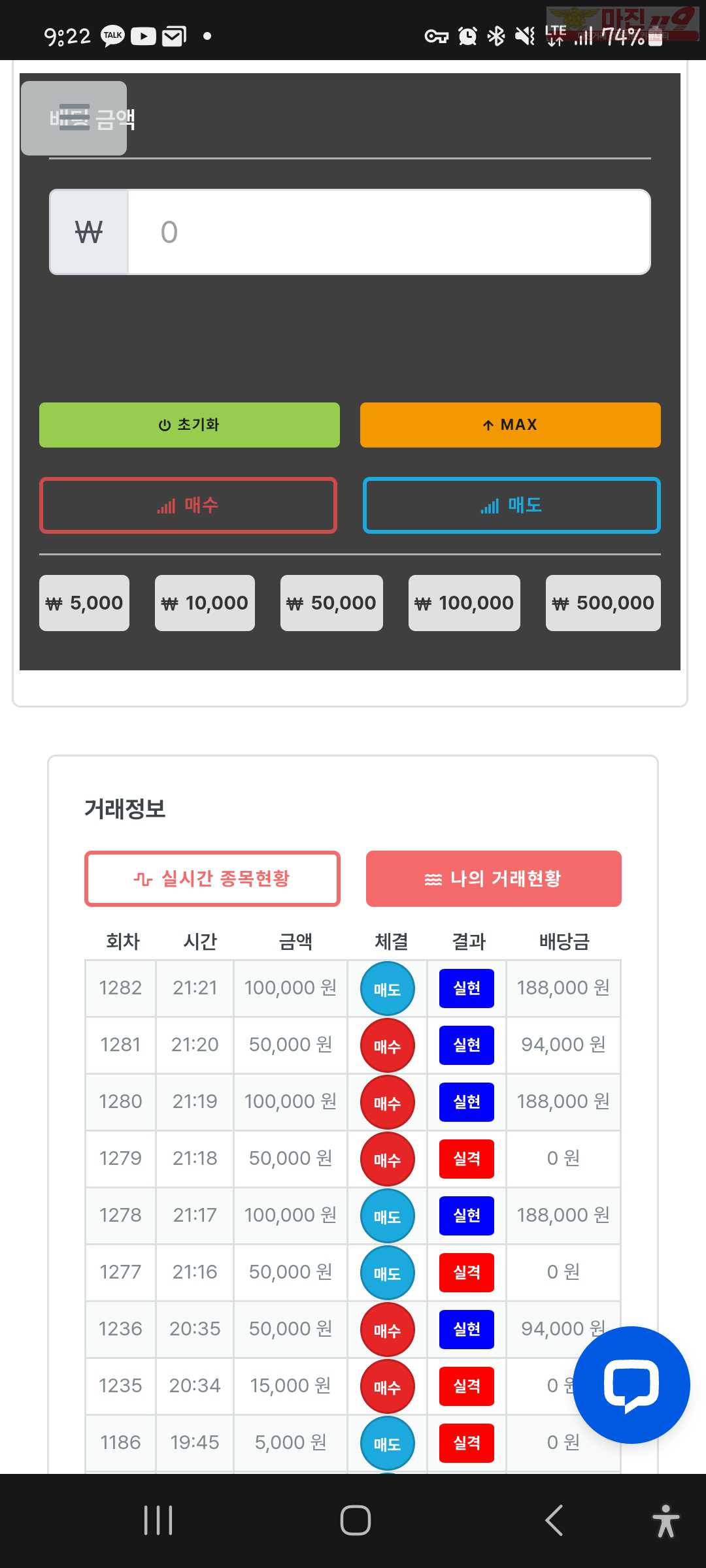Add ₩ 5,000 to the amount
The width and height of the screenshot is (706, 1568).
[84, 602]
